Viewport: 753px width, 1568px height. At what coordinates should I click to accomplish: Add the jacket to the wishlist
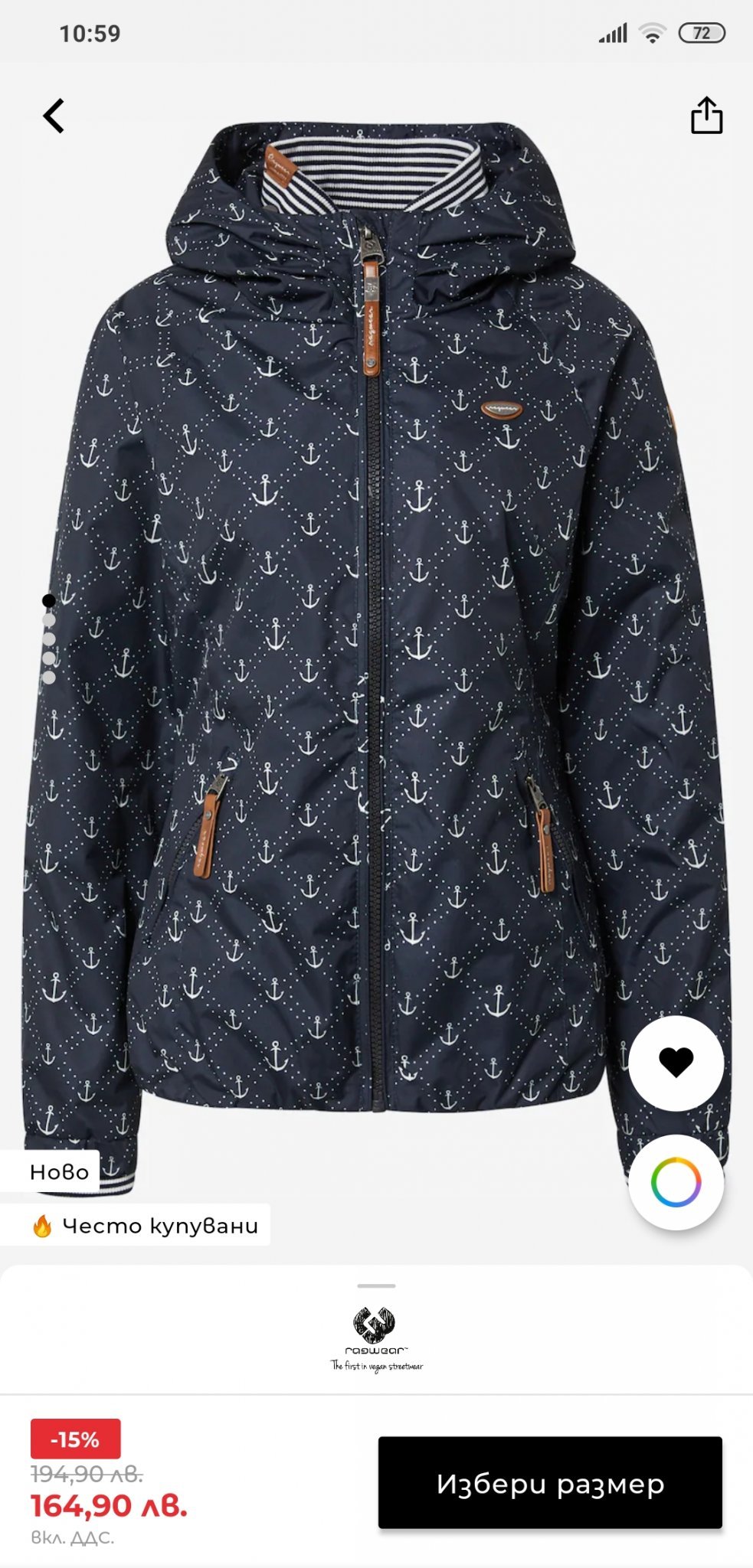click(x=676, y=1063)
